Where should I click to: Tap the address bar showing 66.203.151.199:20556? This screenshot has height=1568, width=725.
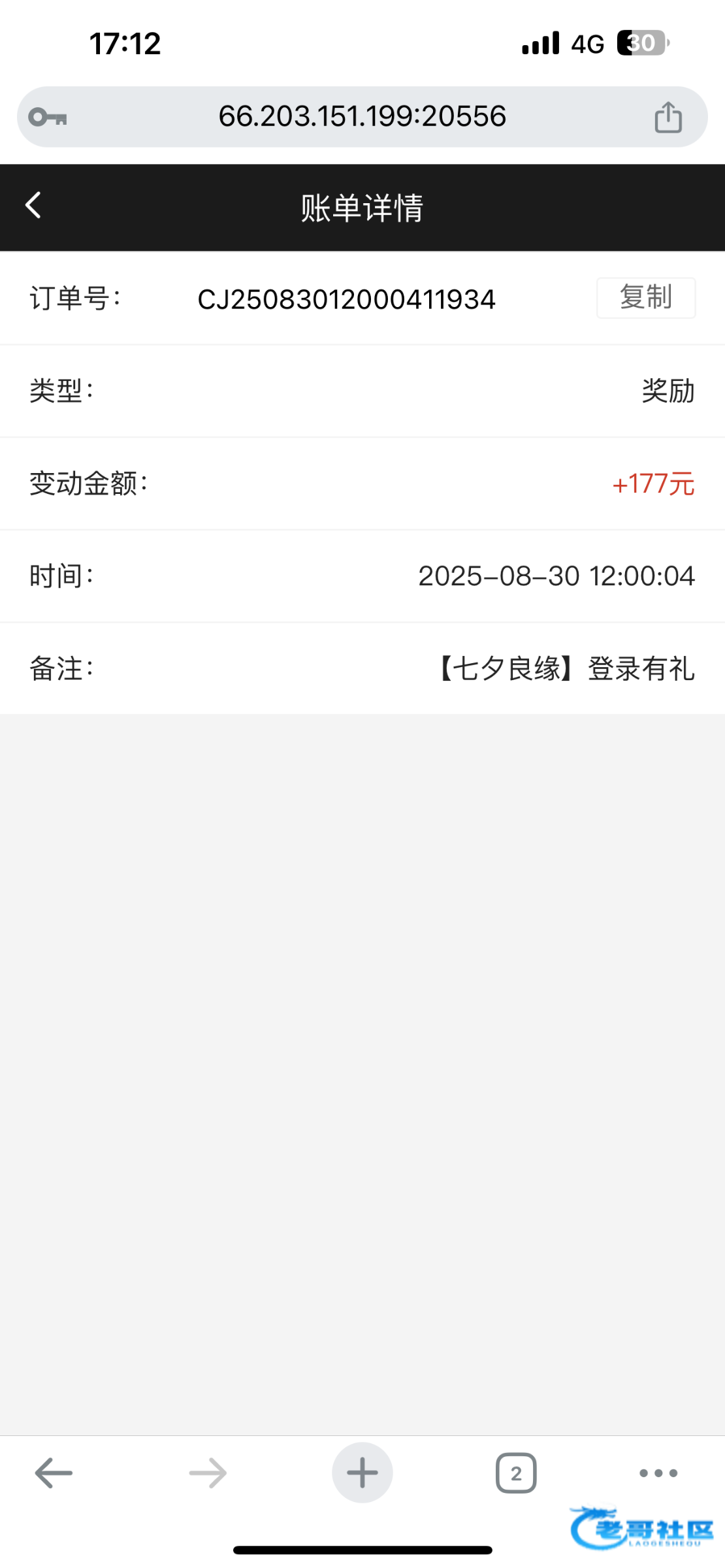(362, 117)
